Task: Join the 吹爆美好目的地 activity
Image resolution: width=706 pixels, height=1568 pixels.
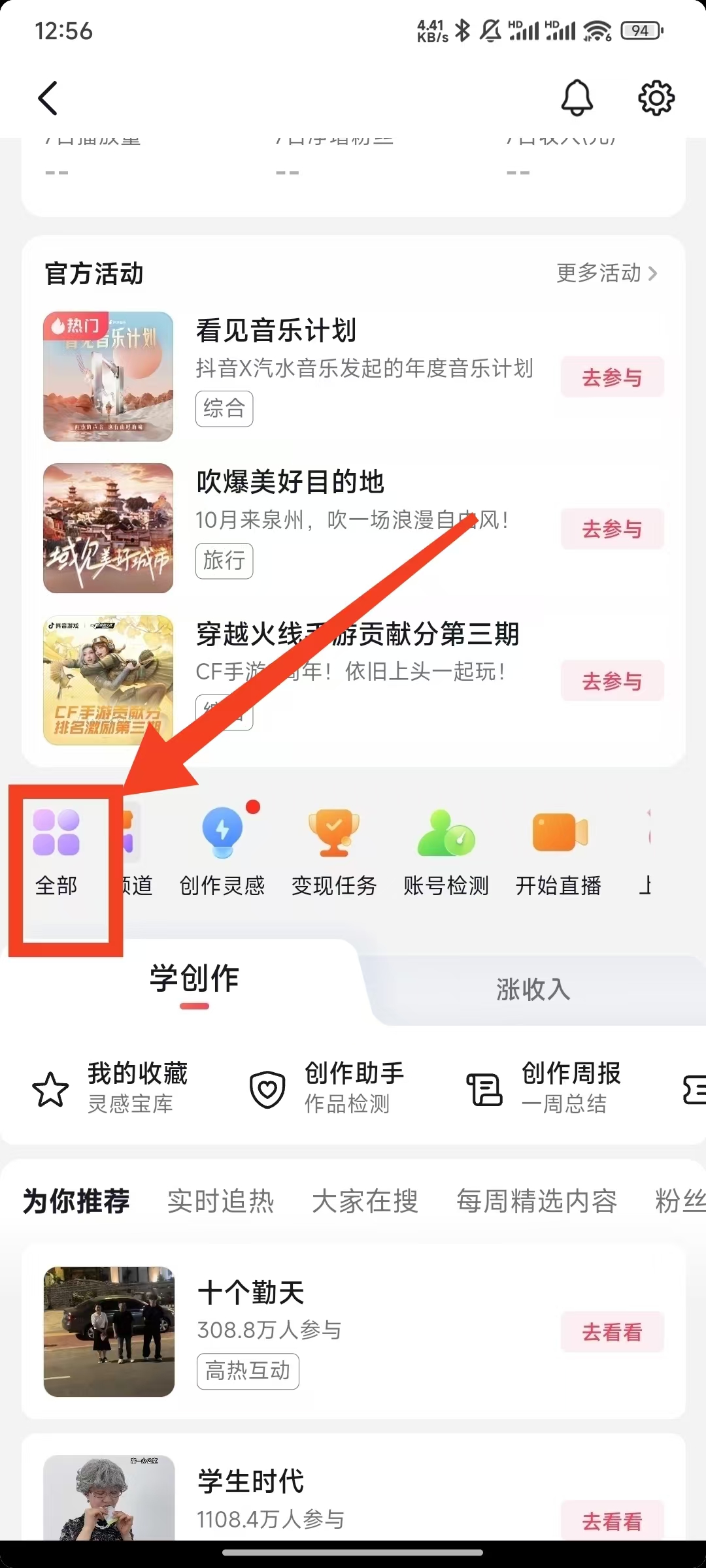Action: [612, 529]
